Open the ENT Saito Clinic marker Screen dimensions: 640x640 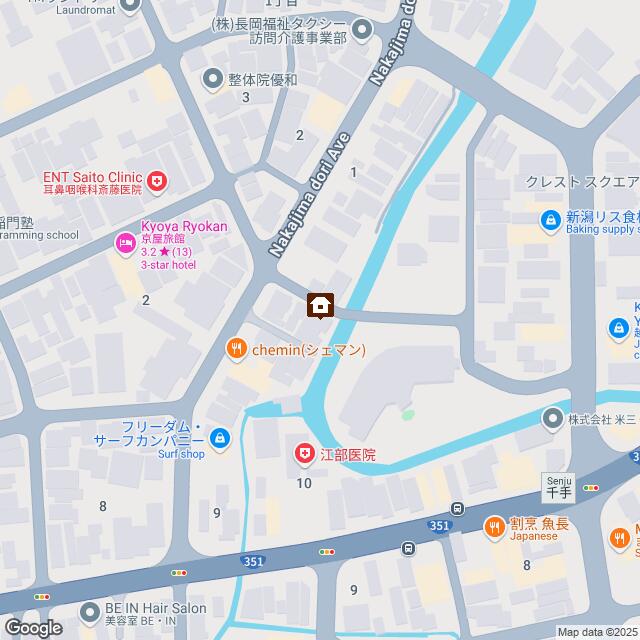point(157,181)
